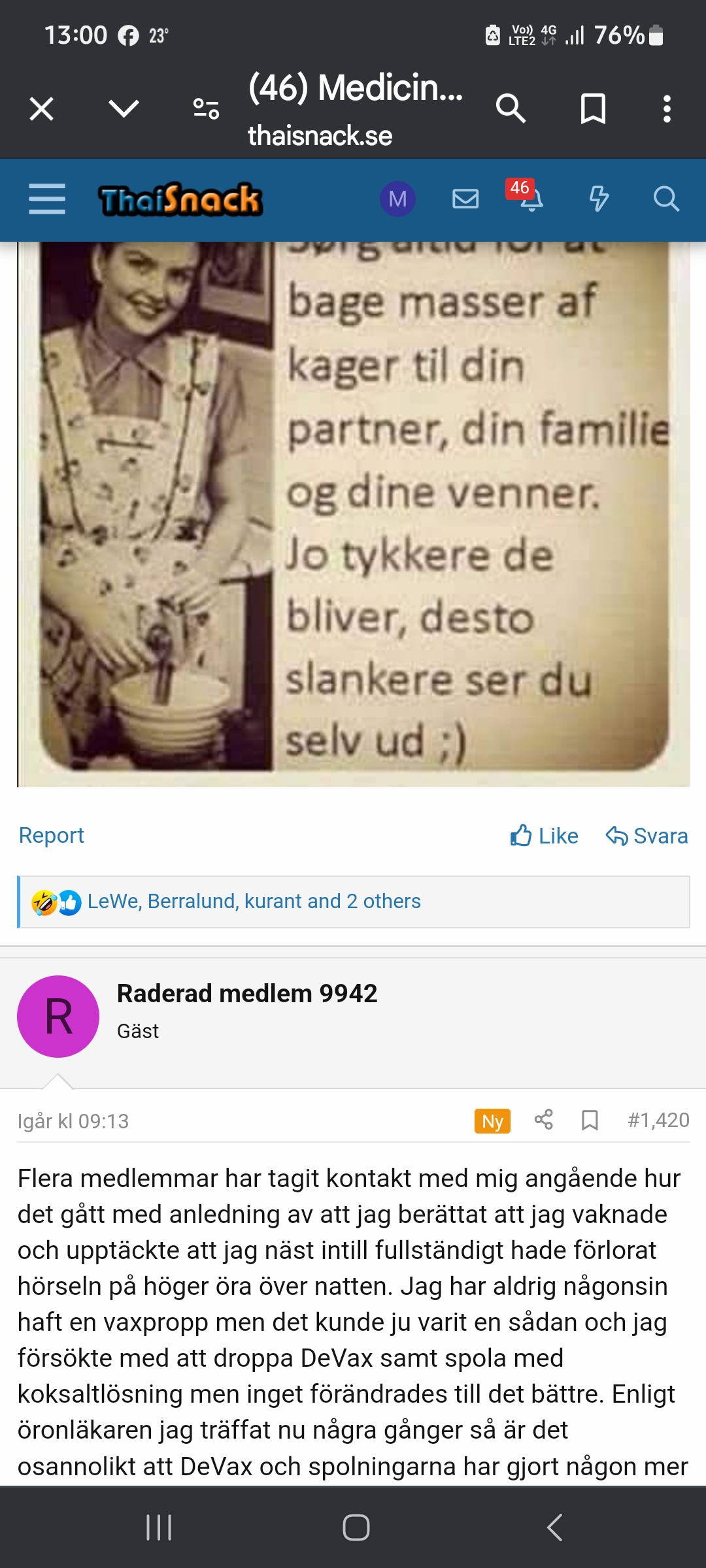Open the browser overflow menu
Screen dimensions: 706x1568
667,108
